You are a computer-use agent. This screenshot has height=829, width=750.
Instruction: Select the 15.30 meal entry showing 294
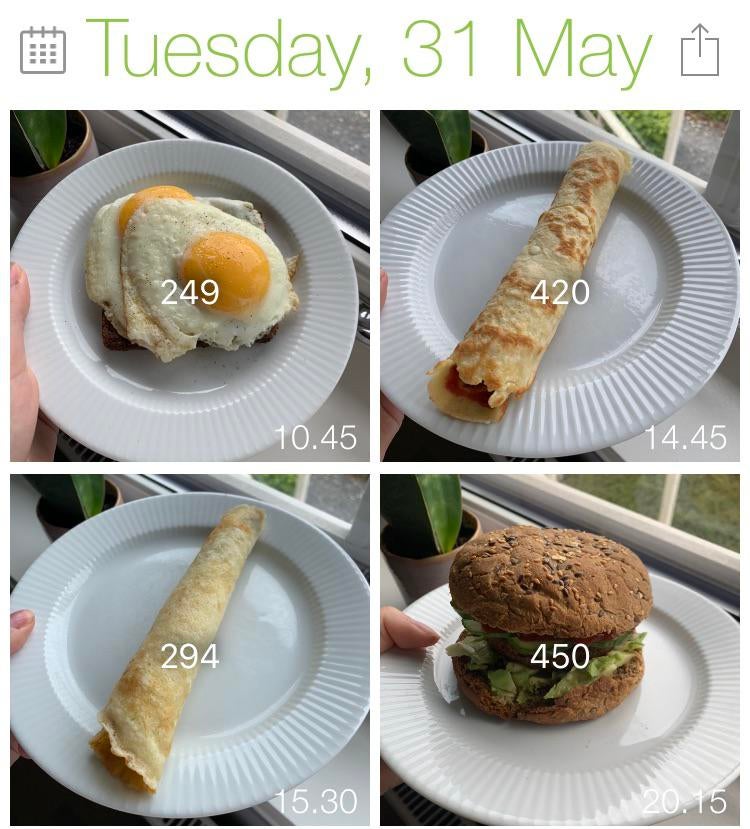click(190, 650)
